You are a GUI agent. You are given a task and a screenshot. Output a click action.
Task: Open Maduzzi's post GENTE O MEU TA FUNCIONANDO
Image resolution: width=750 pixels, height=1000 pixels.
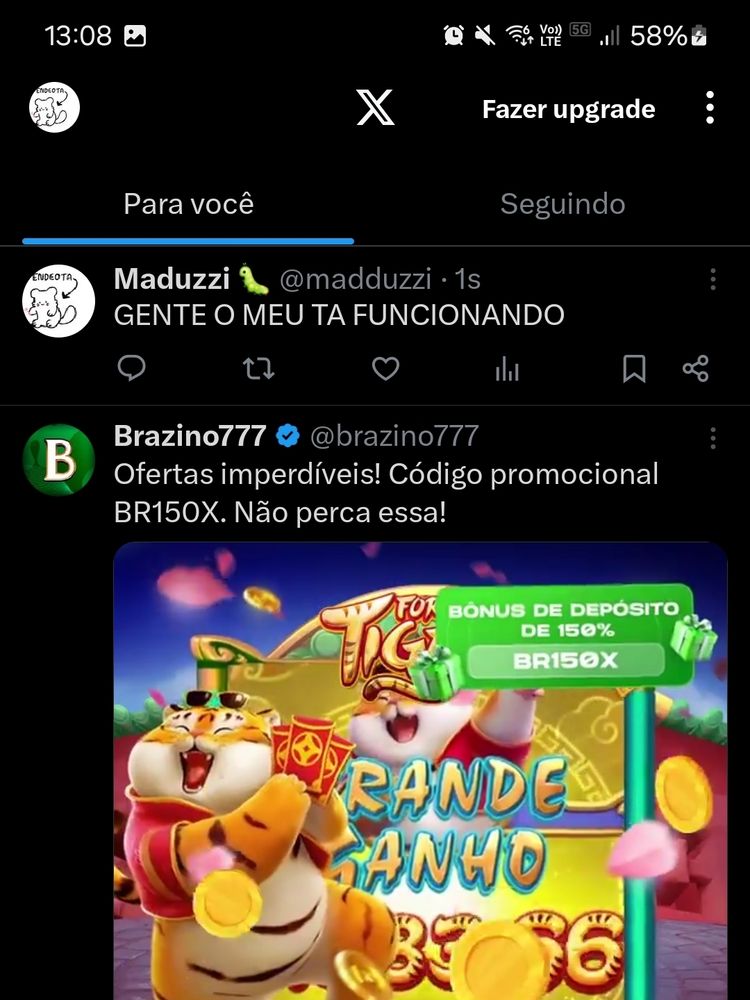point(339,316)
